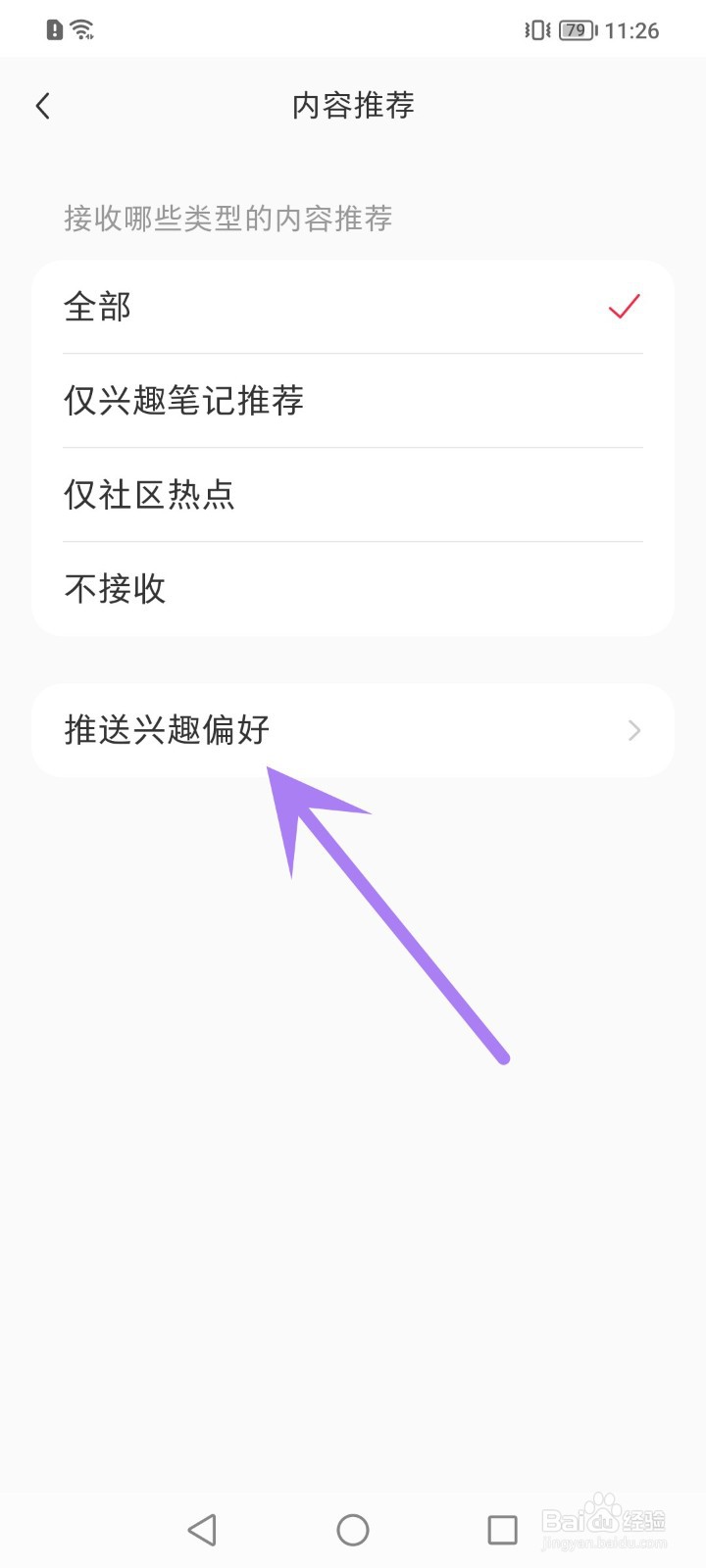Image resolution: width=706 pixels, height=1568 pixels.
Task: Click the battery indicator showing 79
Action: pyautogui.click(x=576, y=29)
